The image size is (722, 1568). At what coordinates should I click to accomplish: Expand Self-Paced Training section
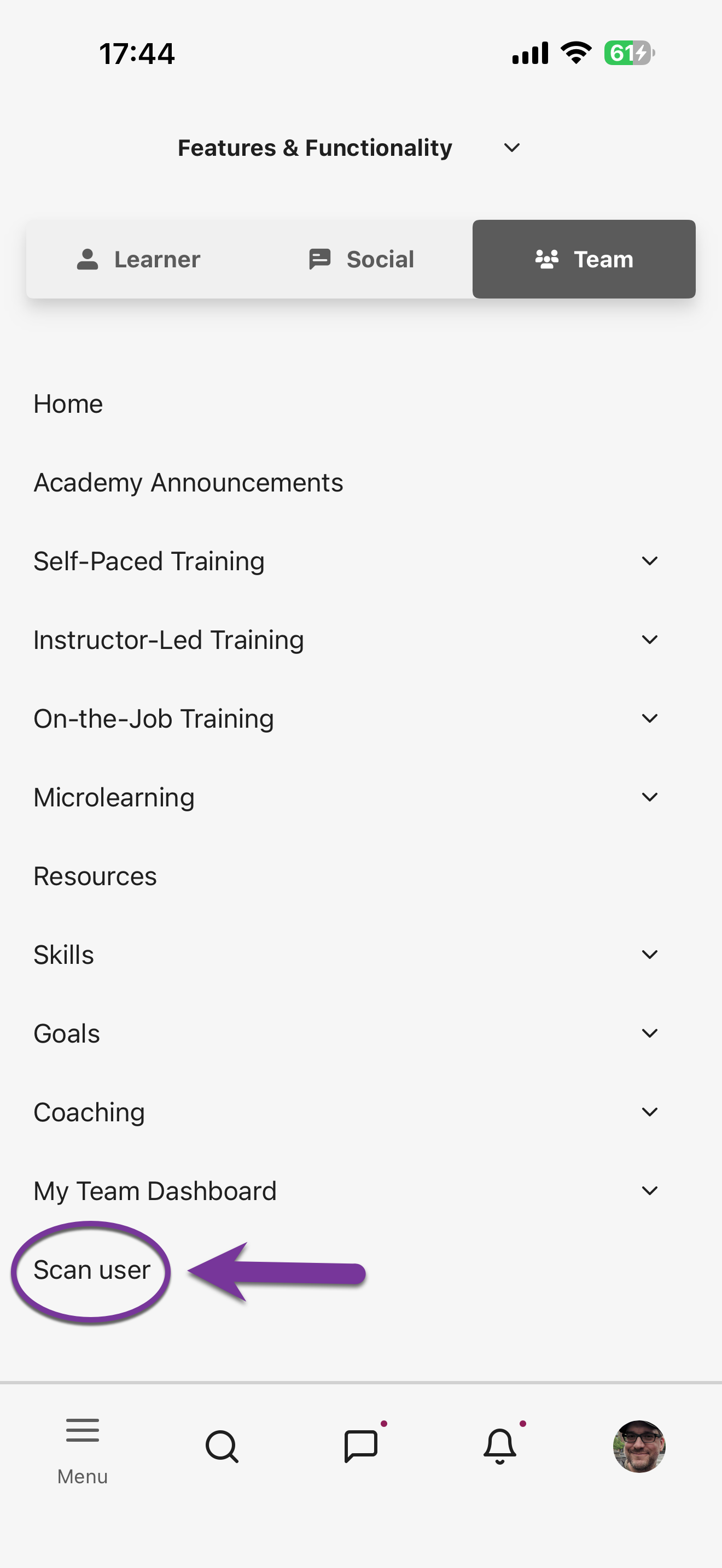pyautogui.click(x=649, y=561)
